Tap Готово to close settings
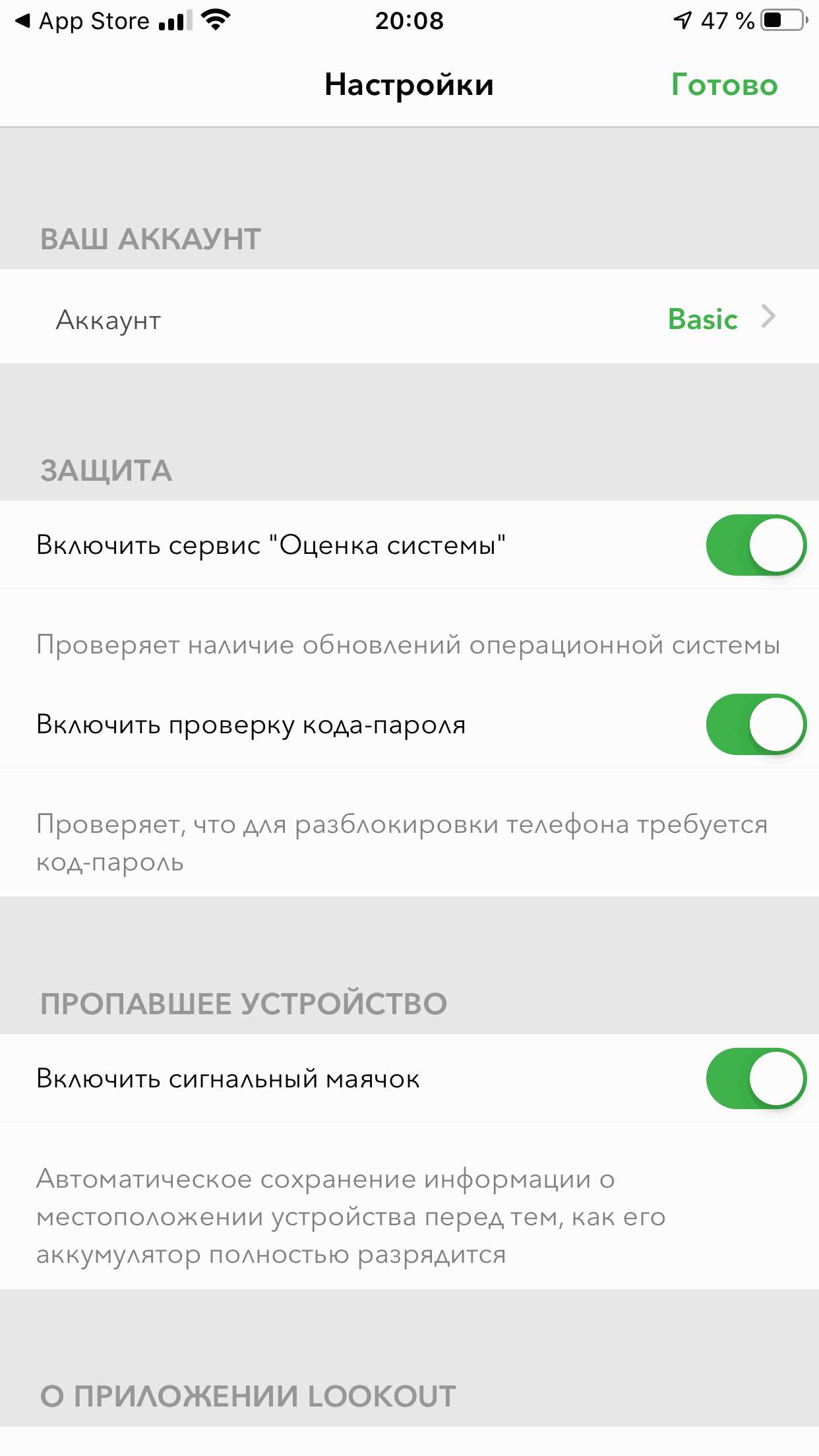Viewport: 819px width, 1456px height. pyautogui.click(x=724, y=85)
